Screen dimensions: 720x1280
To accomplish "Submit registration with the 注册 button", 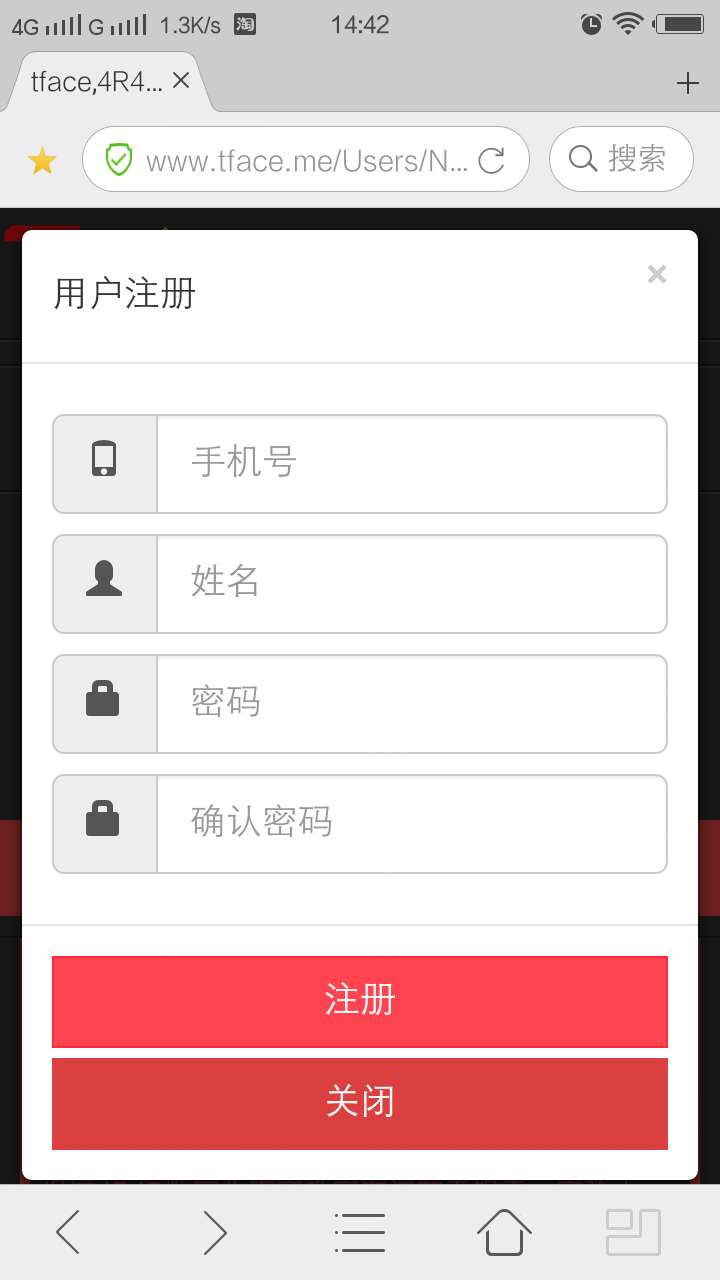I will pos(360,1001).
